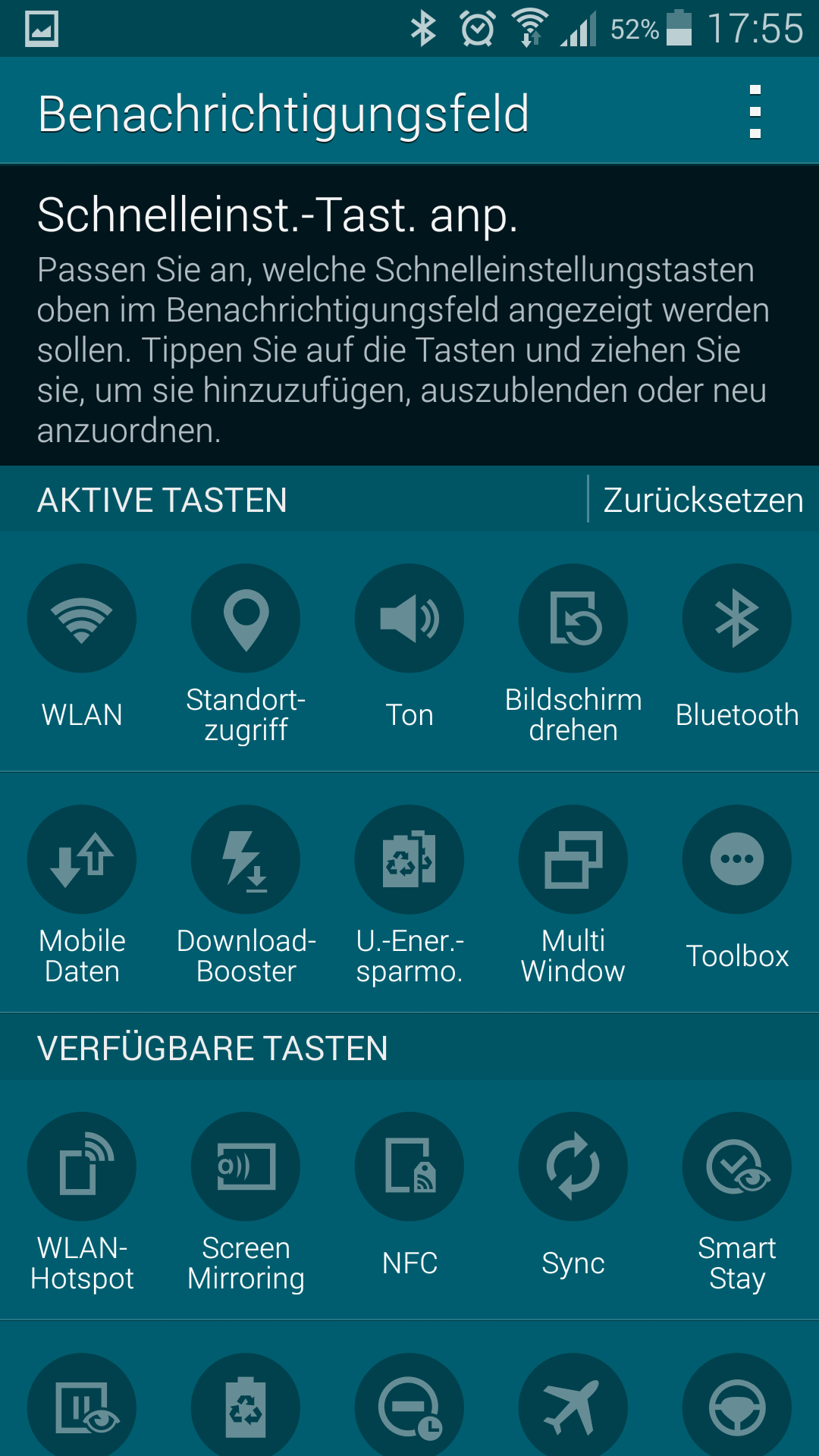Select the steering wheel car mode button

737,1407
